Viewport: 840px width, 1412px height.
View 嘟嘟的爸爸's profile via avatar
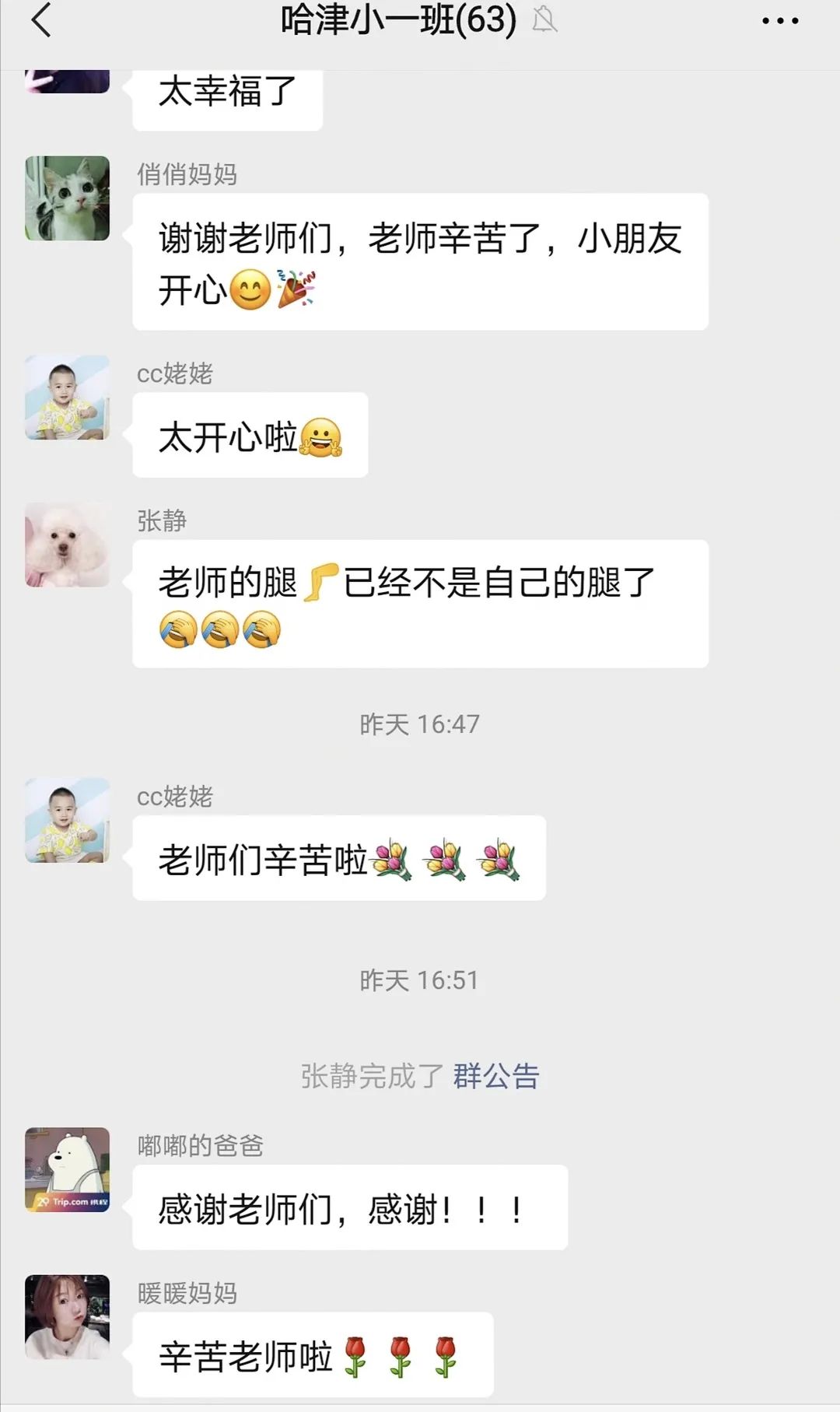pos(68,1169)
